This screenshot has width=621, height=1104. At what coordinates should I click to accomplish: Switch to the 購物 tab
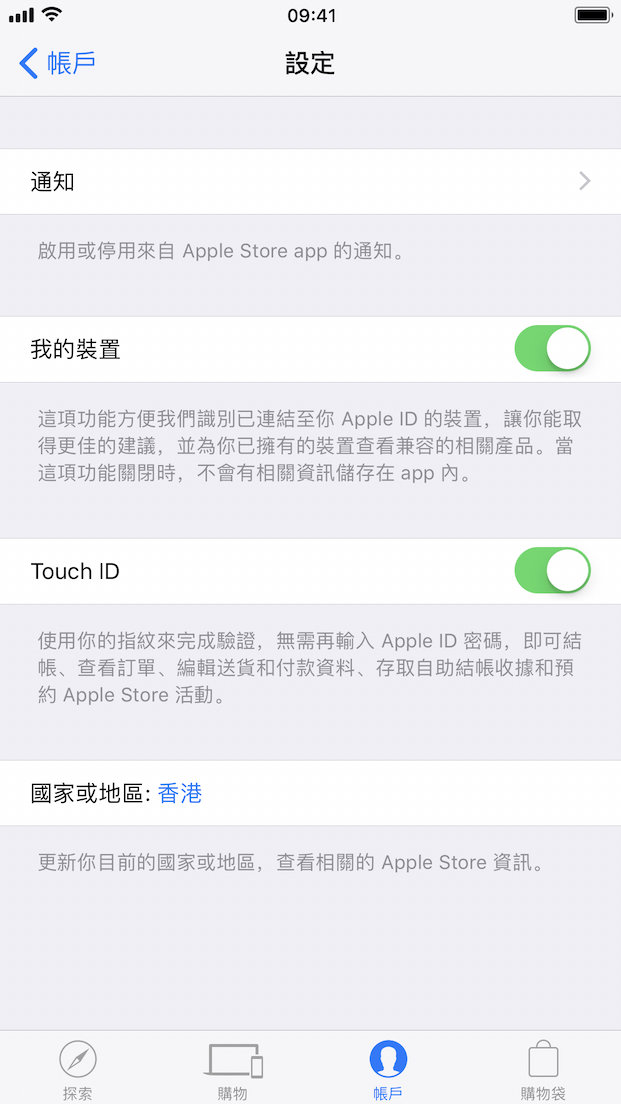click(233, 1068)
